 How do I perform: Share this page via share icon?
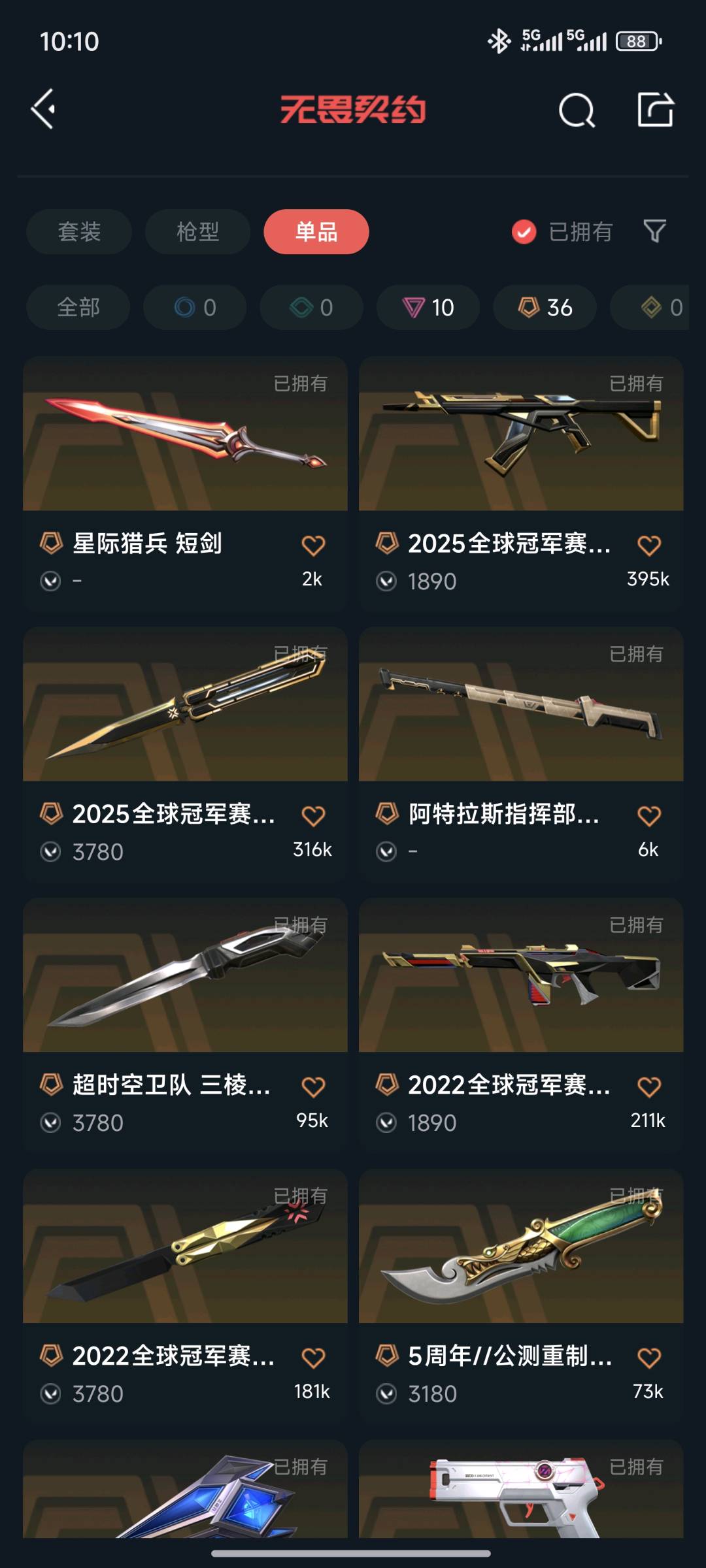[655, 109]
